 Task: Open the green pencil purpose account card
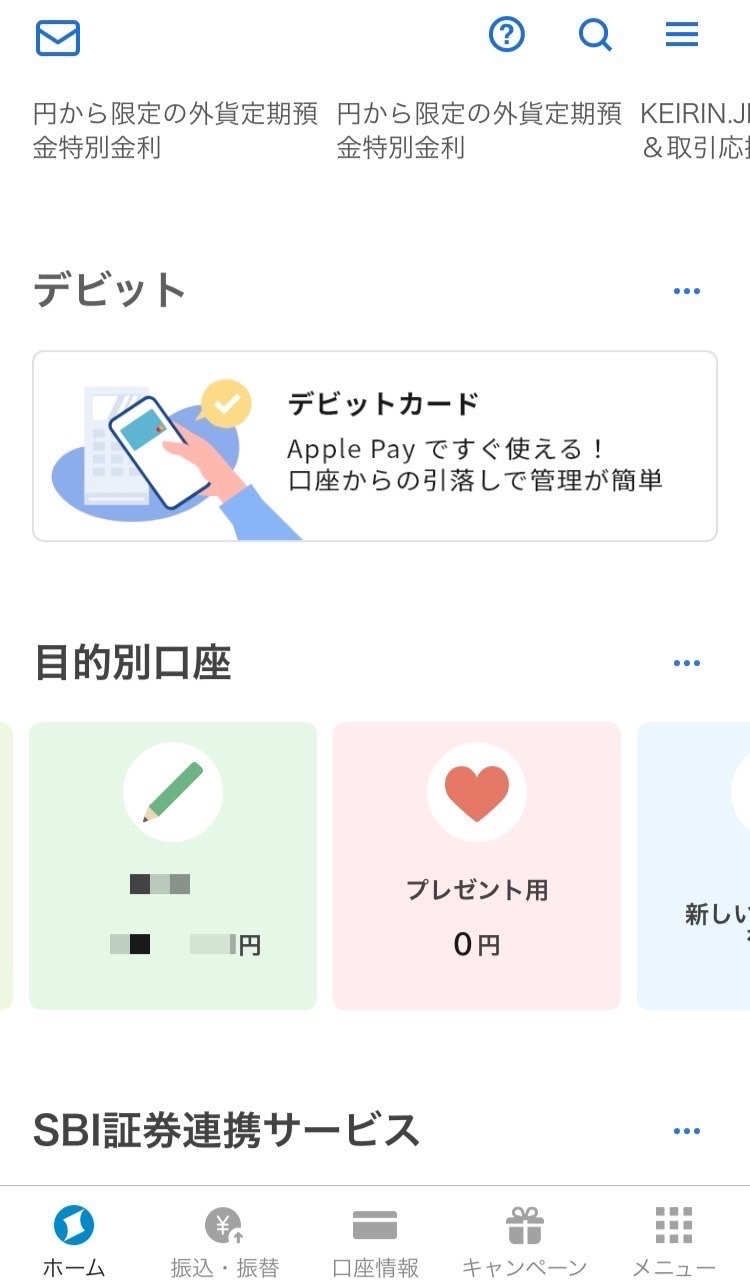173,866
